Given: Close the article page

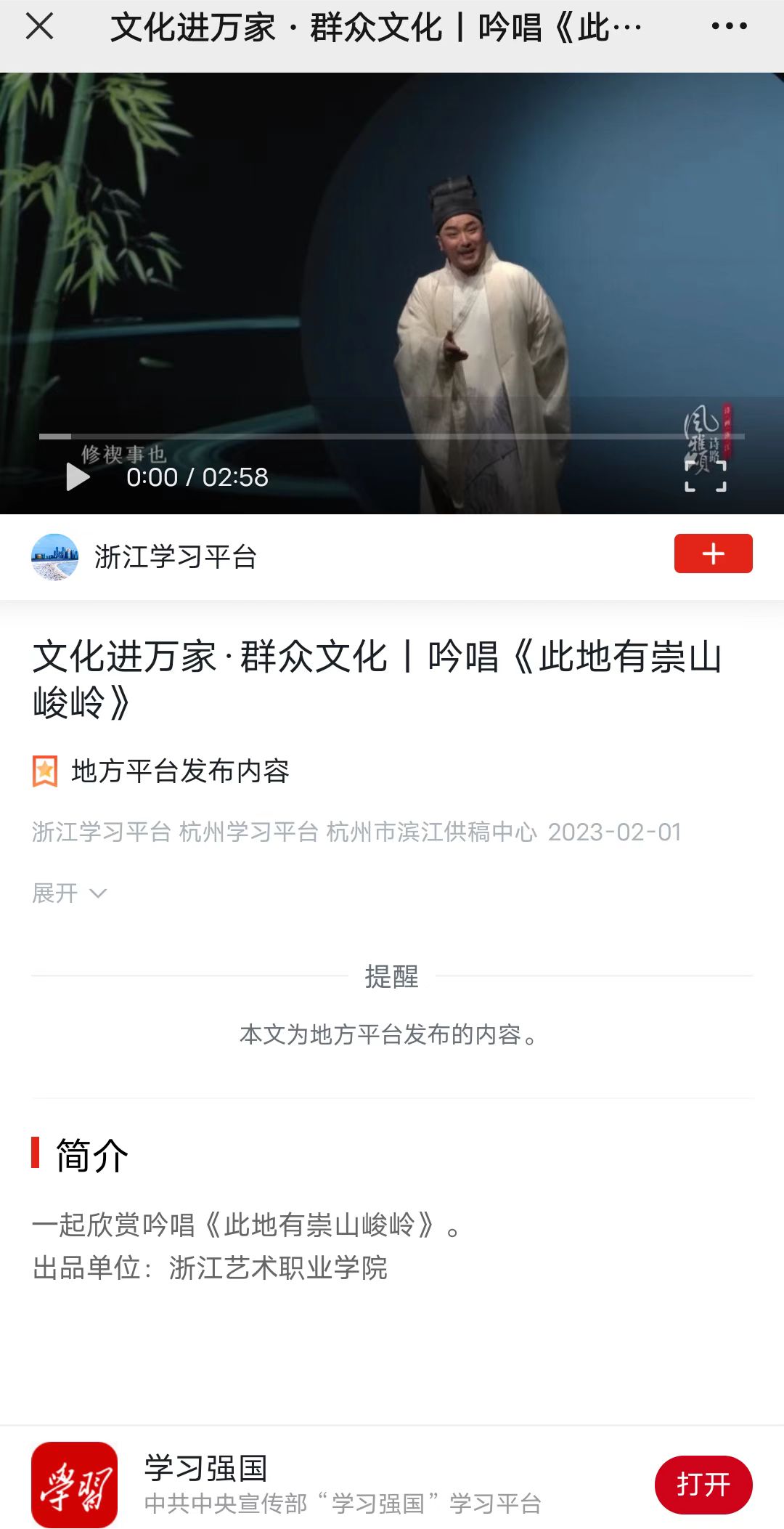Looking at the screenshot, I should (39, 27).
